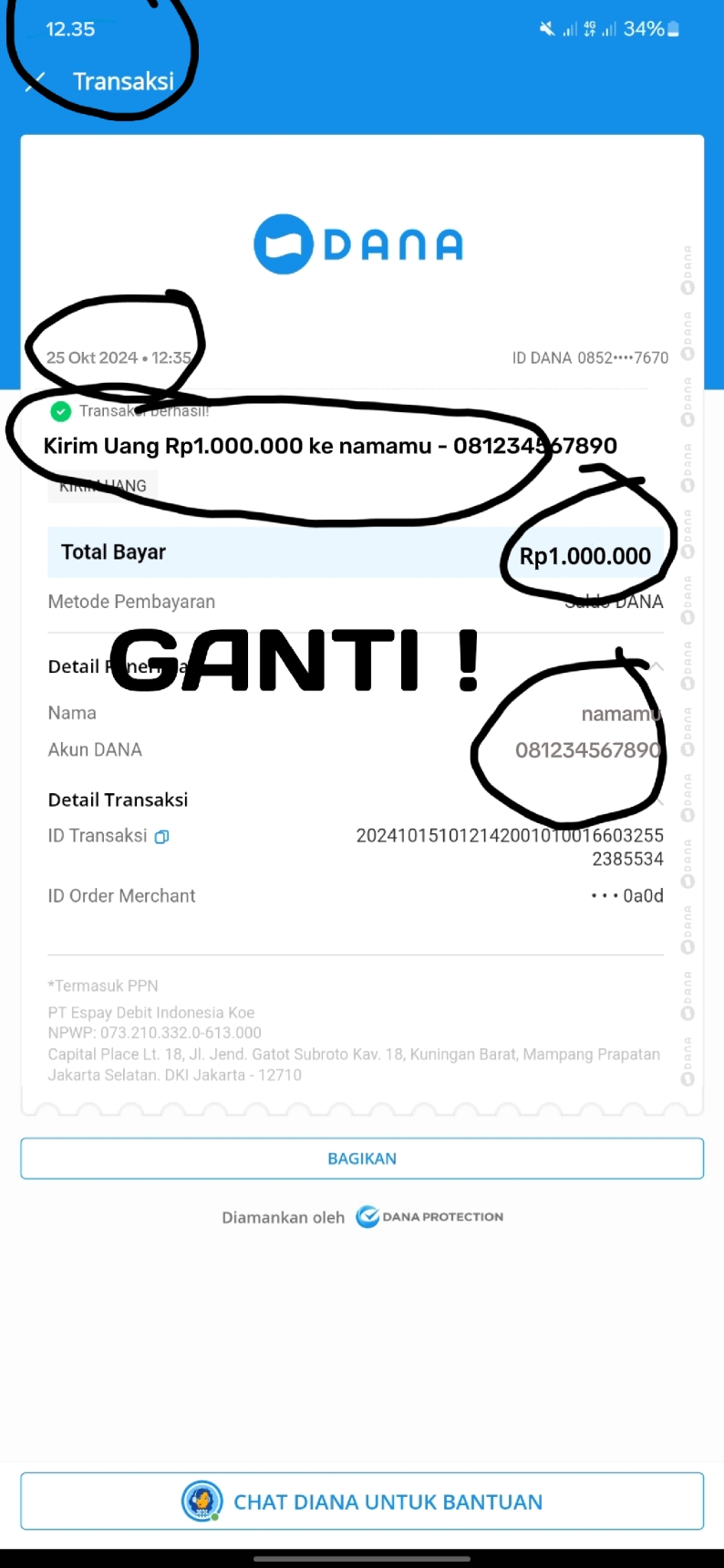
Task: Copy the ID Transaksi number
Action: (161, 836)
